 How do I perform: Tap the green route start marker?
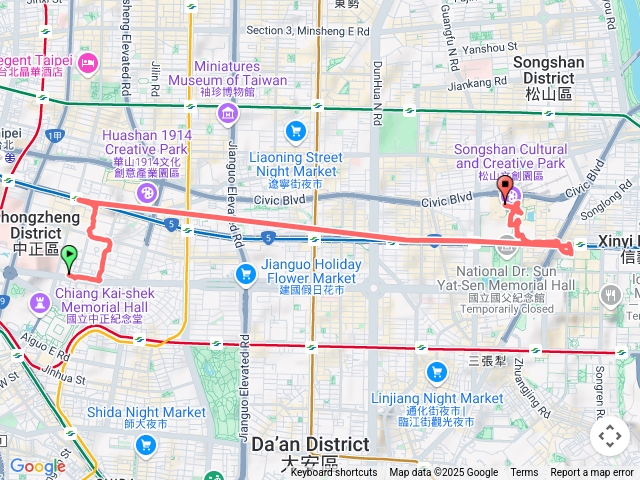[69, 257]
